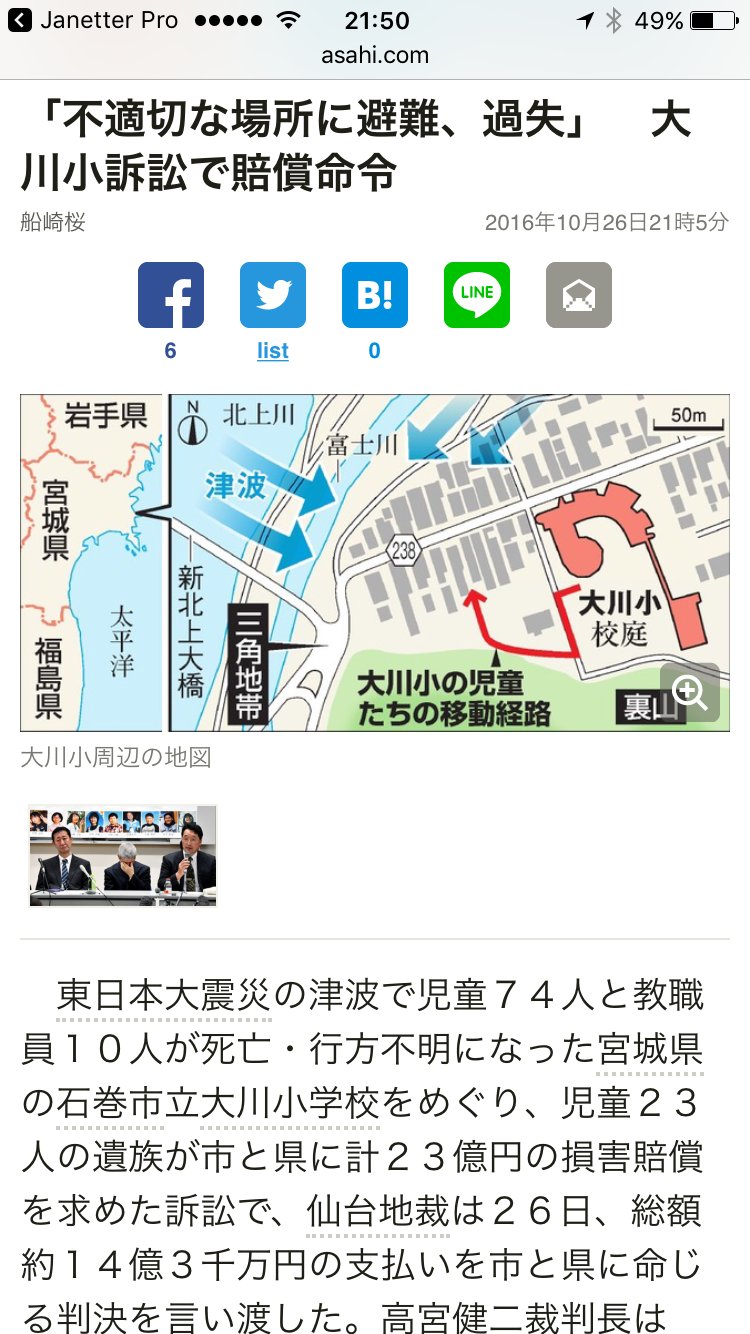Open the 東日本大震災 keyword link

pos(164,996)
